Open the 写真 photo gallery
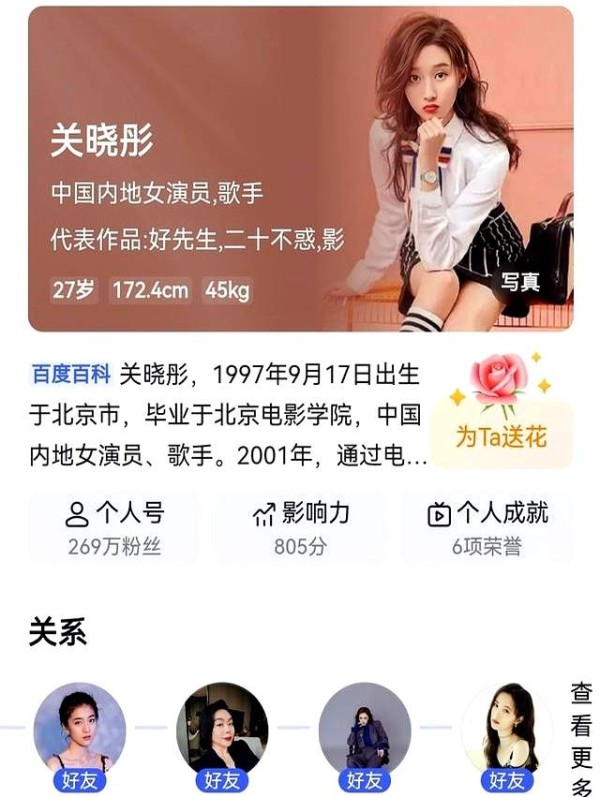The image size is (600, 797). [520, 282]
